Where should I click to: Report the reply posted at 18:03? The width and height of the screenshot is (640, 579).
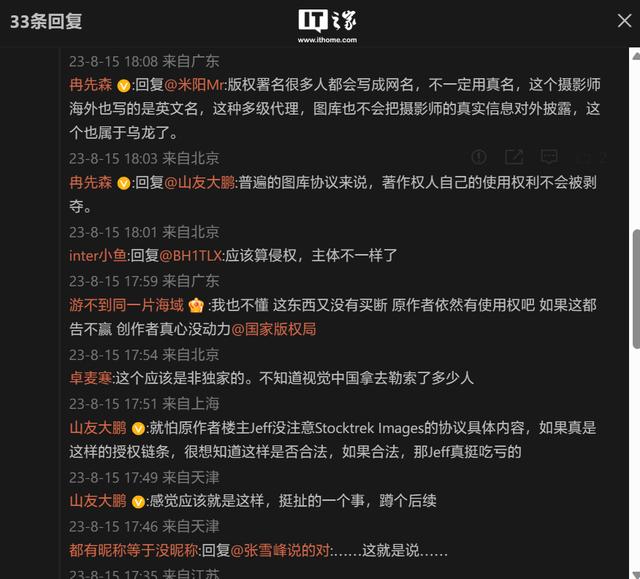479,158
